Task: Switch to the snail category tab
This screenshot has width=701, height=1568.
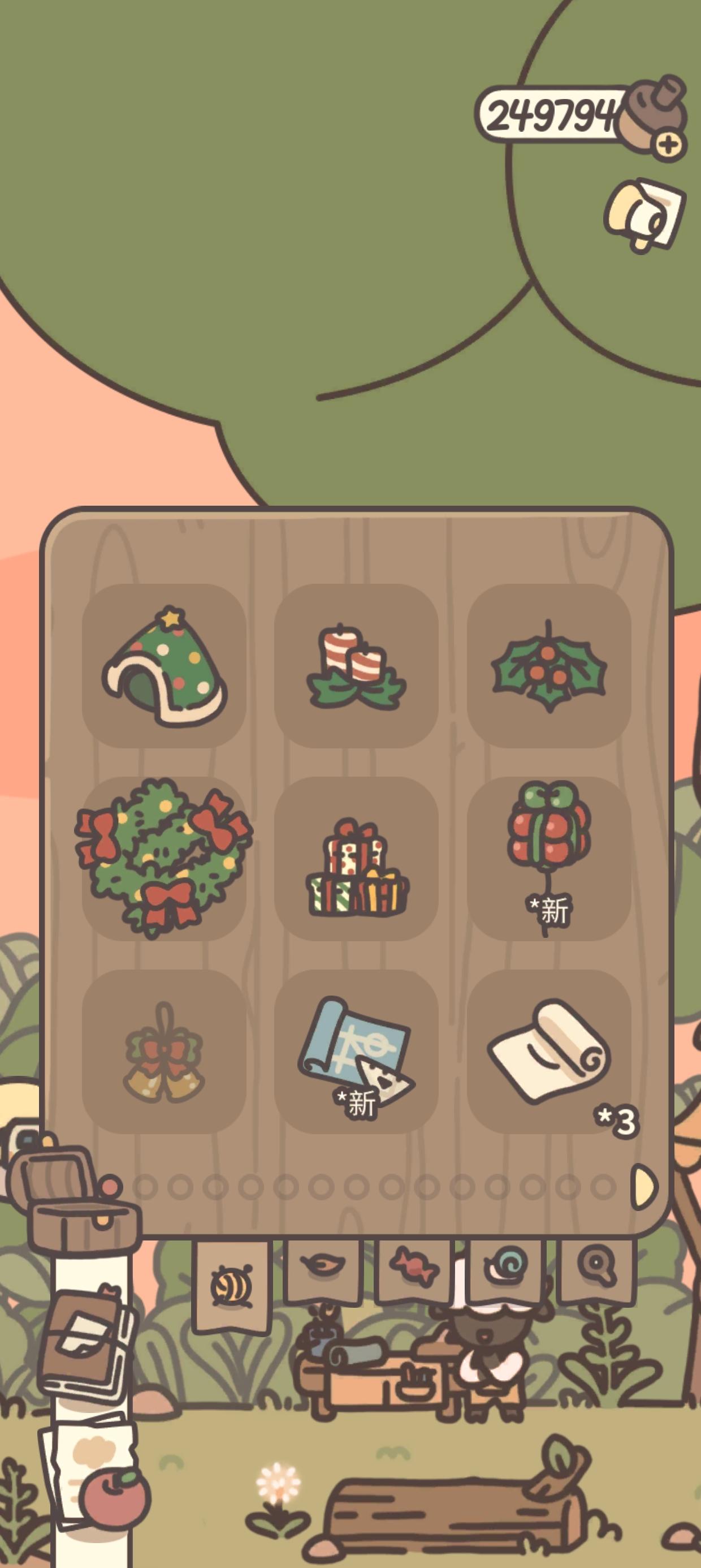Action: [505, 1270]
